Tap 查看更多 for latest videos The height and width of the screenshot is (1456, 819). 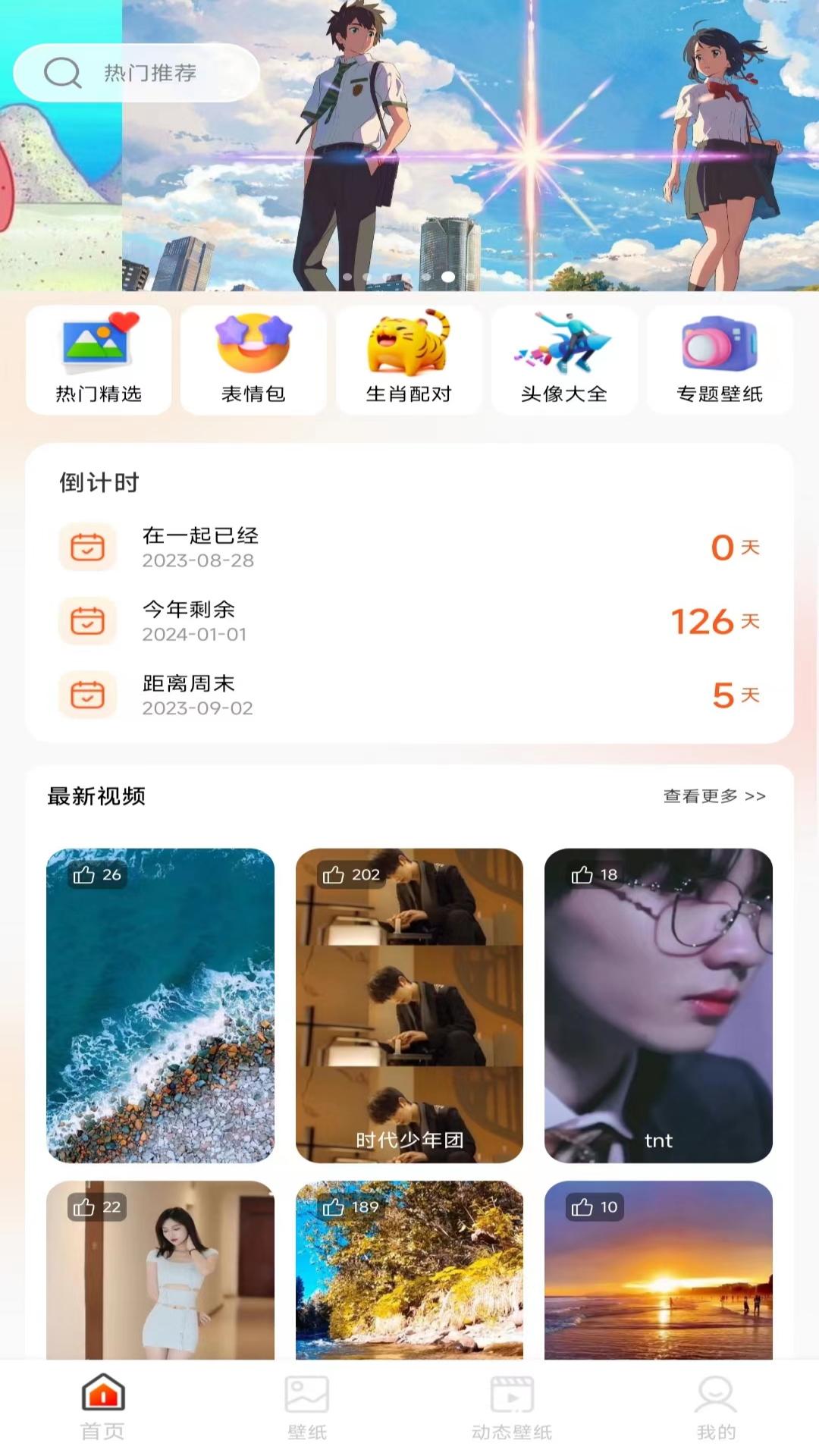coord(714,796)
